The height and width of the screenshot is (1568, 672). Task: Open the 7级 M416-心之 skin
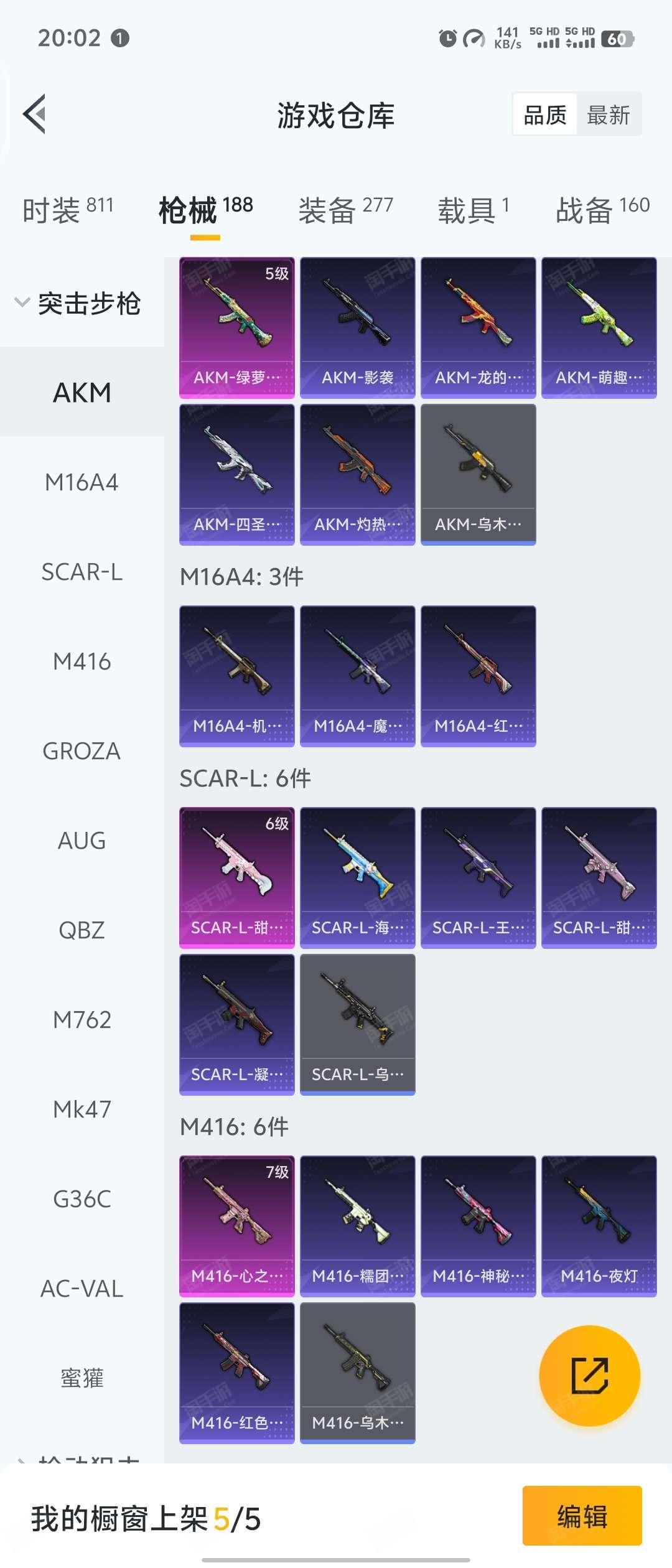click(236, 1226)
